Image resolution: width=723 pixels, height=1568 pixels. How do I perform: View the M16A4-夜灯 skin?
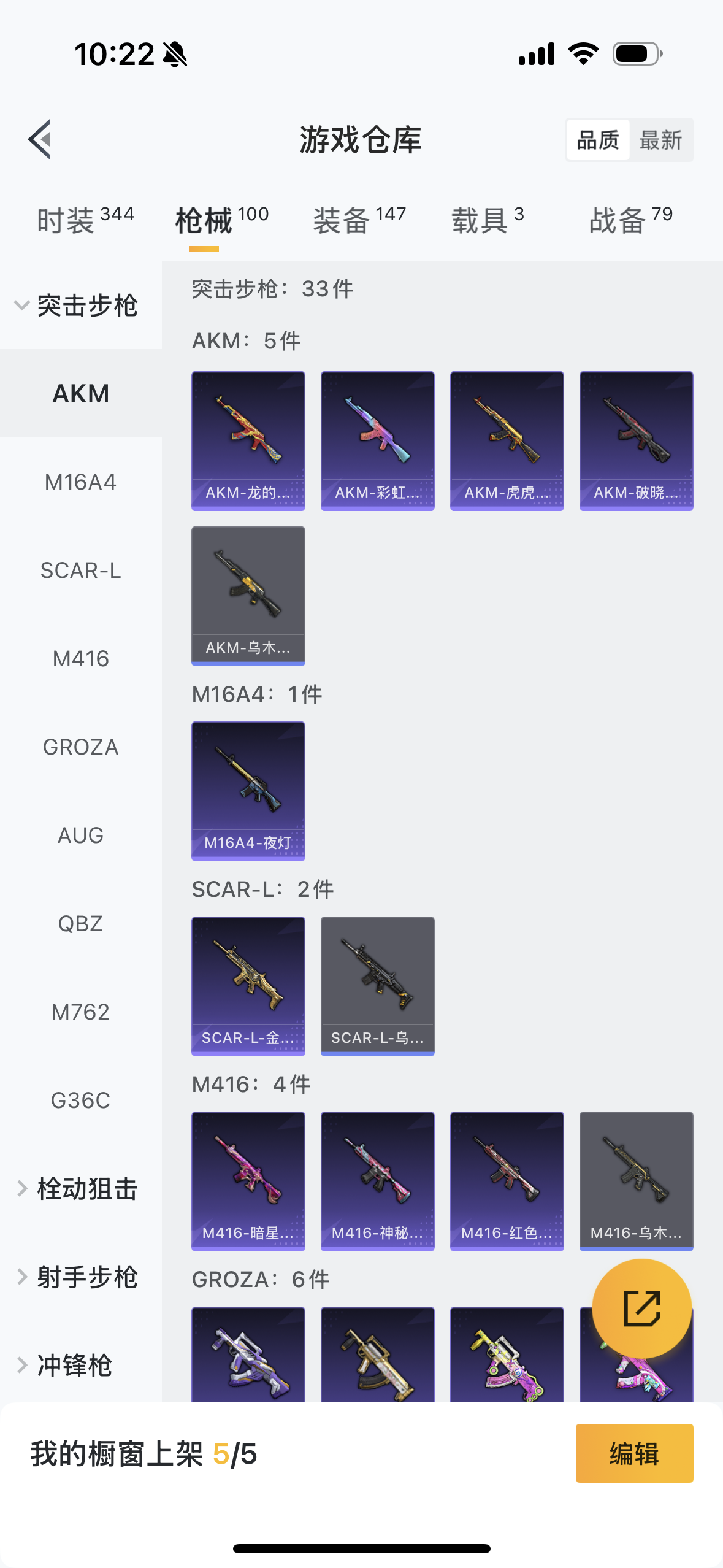[248, 791]
